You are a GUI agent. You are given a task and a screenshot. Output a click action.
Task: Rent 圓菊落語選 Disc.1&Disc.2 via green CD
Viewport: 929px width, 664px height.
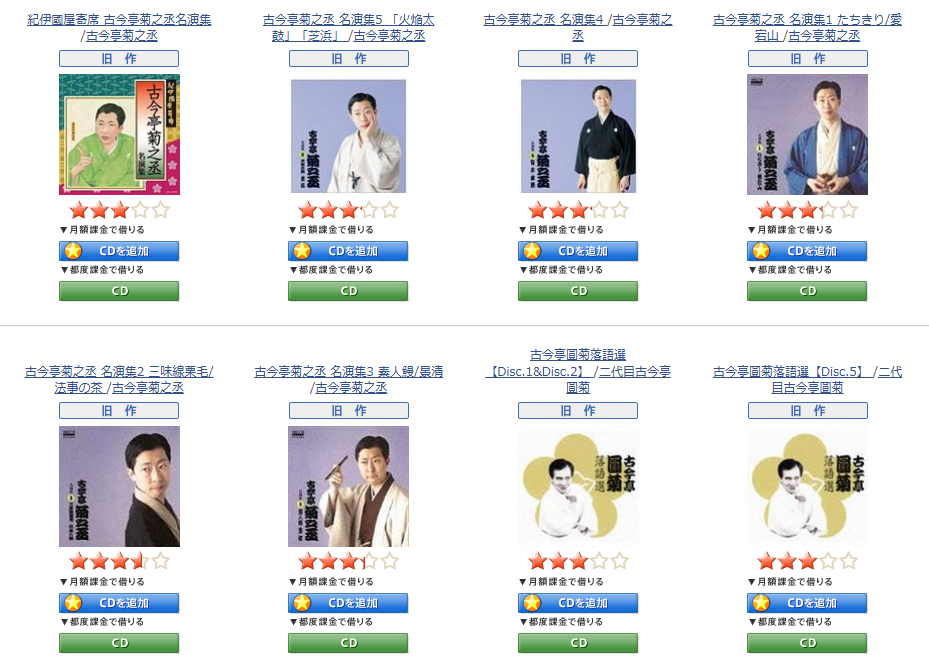pos(578,643)
